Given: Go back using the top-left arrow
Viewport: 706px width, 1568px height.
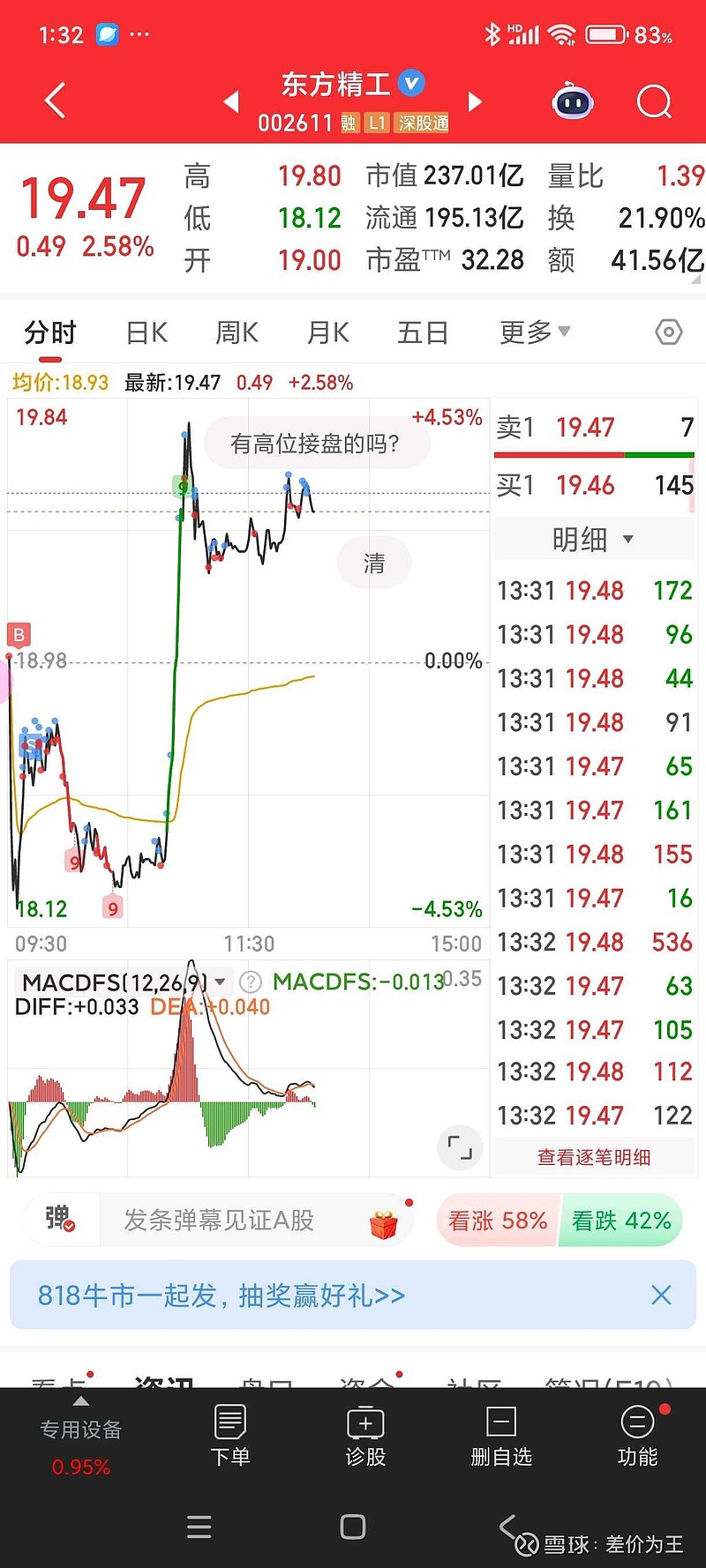Looking at the screenshot, I should pos(55,101).
